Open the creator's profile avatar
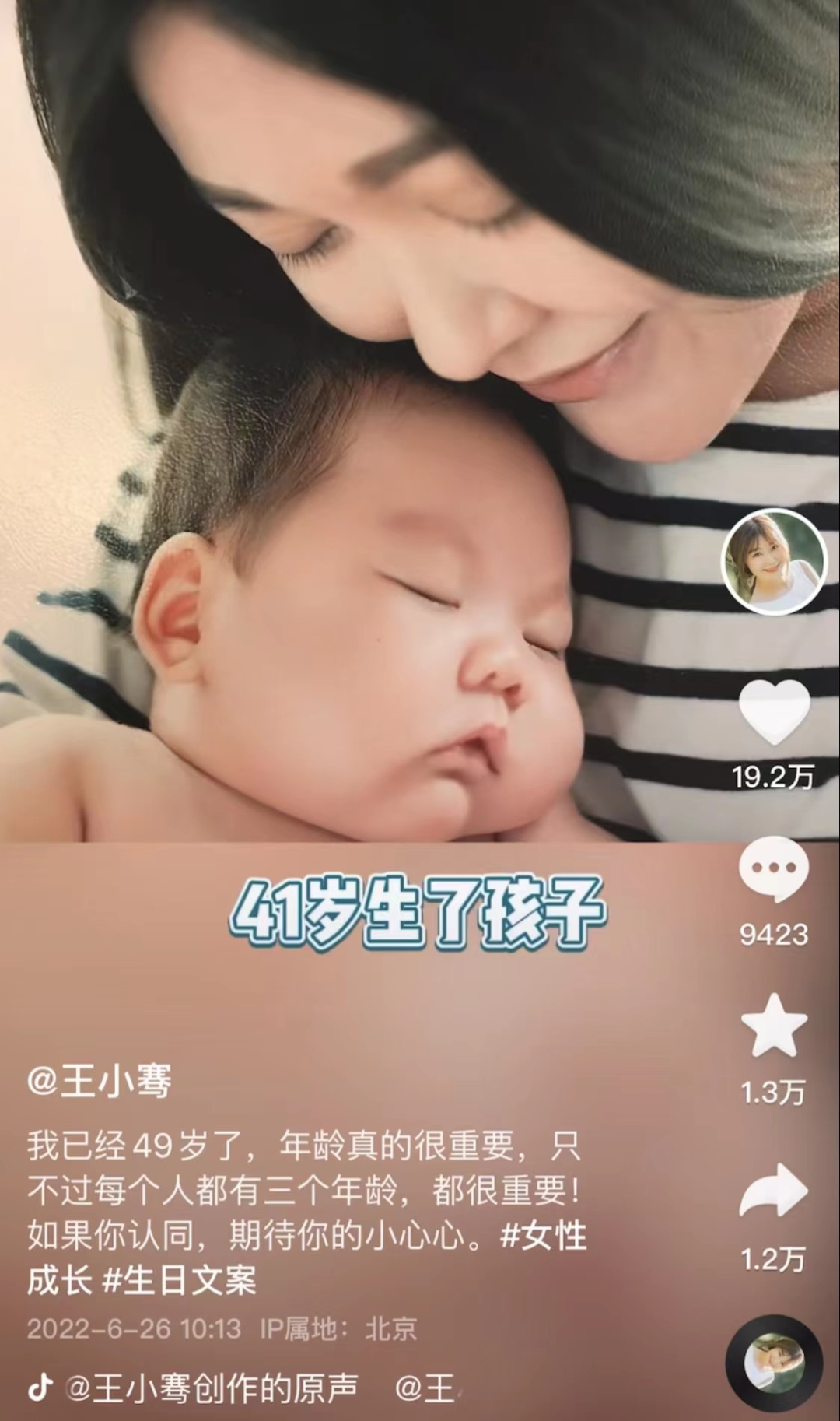This screenshot has height=1421, width=840. 774,562
